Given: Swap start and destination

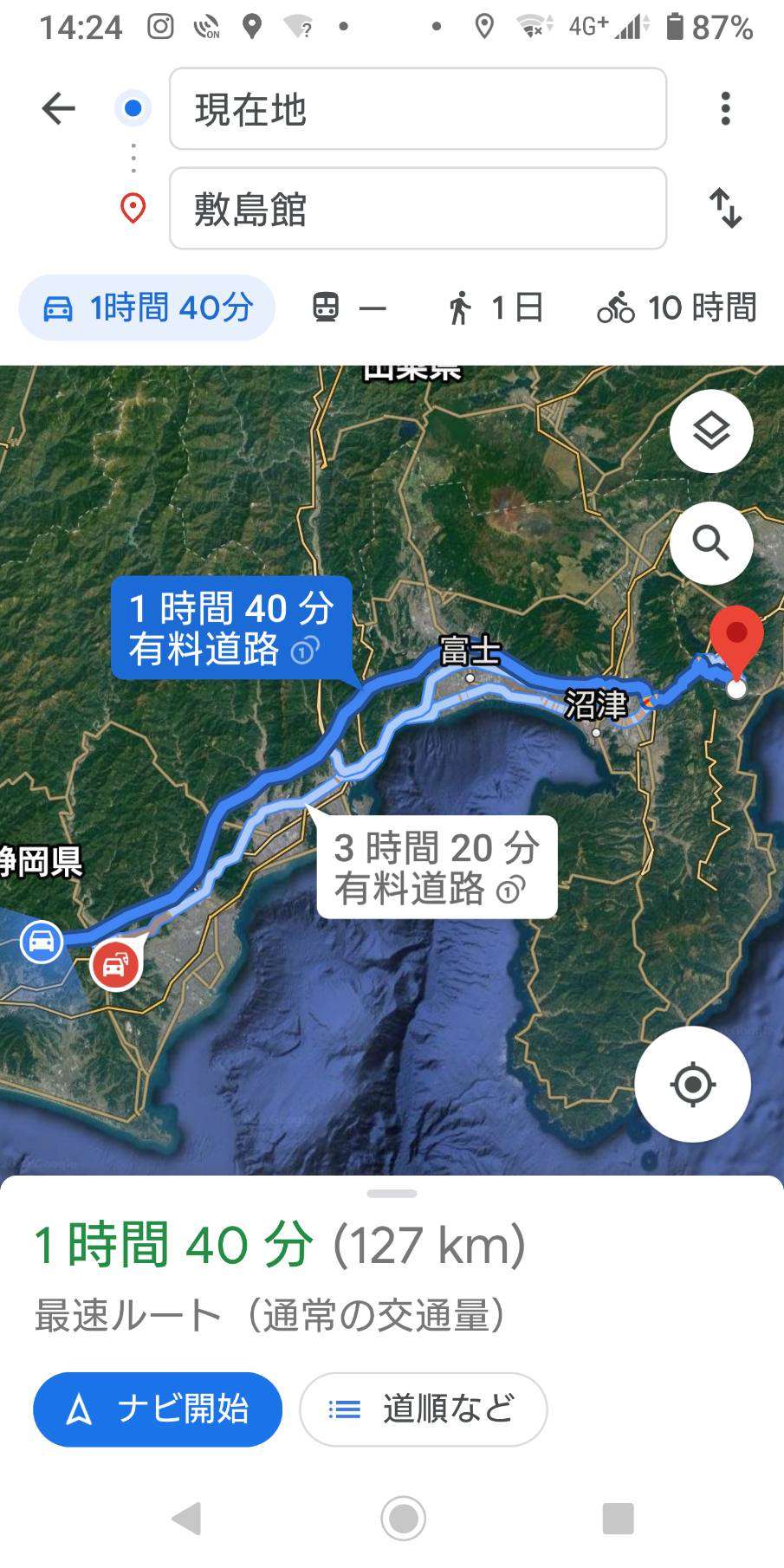Looking at the screenshot, I should pyautogui.click(x=726, y=209).
